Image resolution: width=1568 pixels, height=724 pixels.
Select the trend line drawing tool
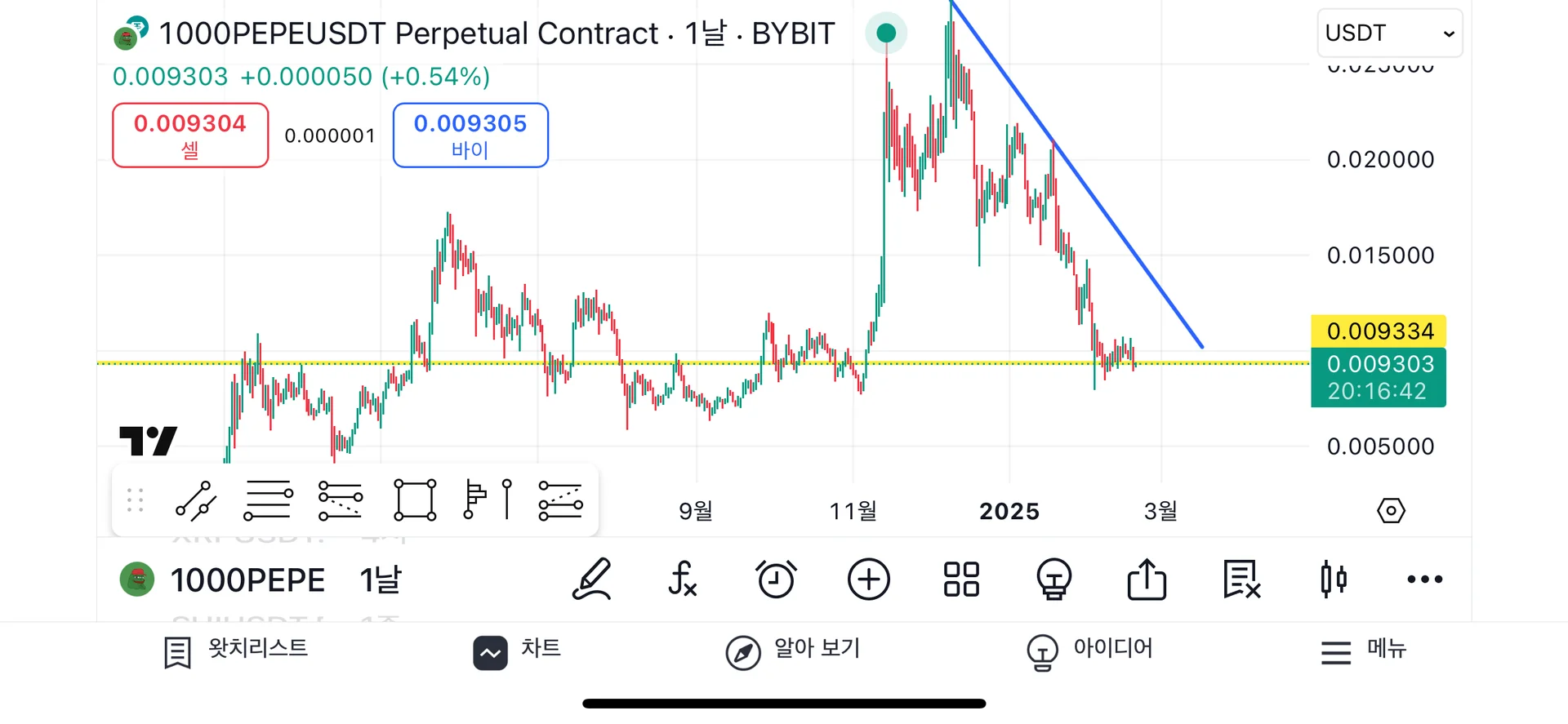196,500
